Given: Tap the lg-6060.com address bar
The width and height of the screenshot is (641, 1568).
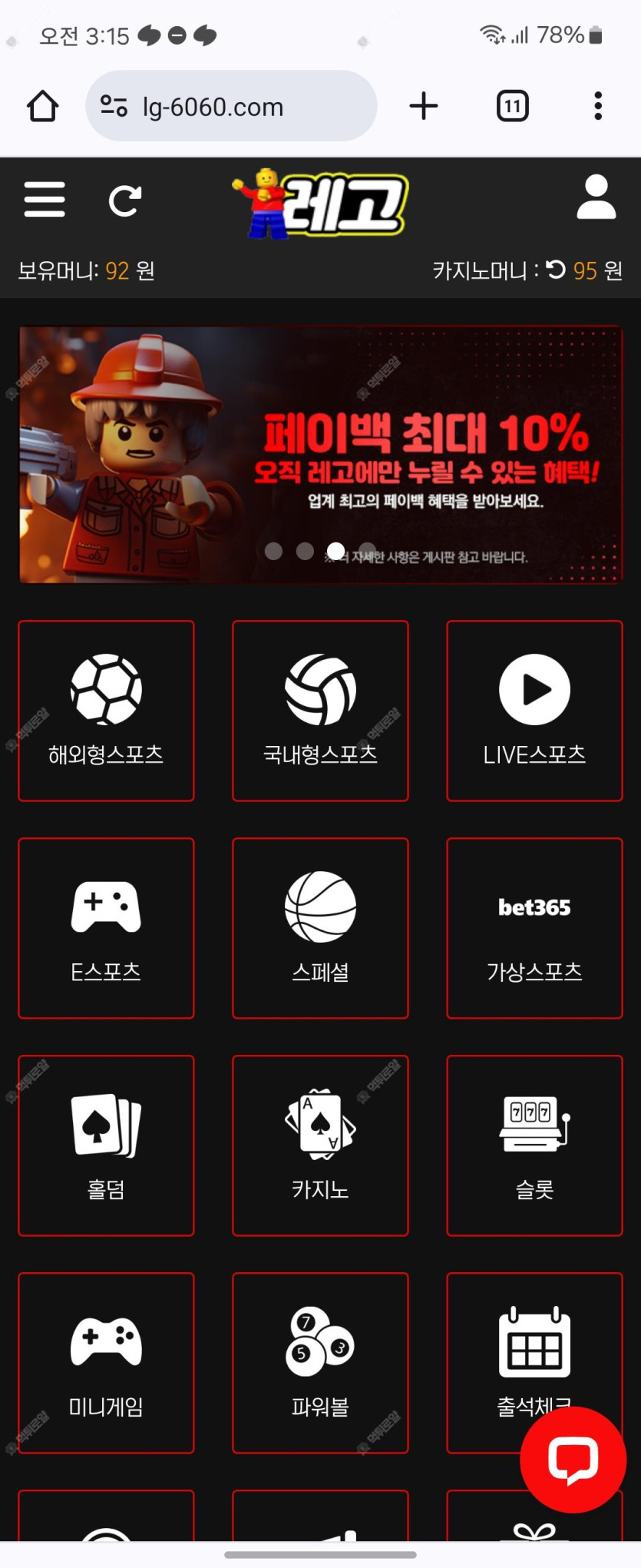Looking at the screenshot, I should tap(230, 106).
